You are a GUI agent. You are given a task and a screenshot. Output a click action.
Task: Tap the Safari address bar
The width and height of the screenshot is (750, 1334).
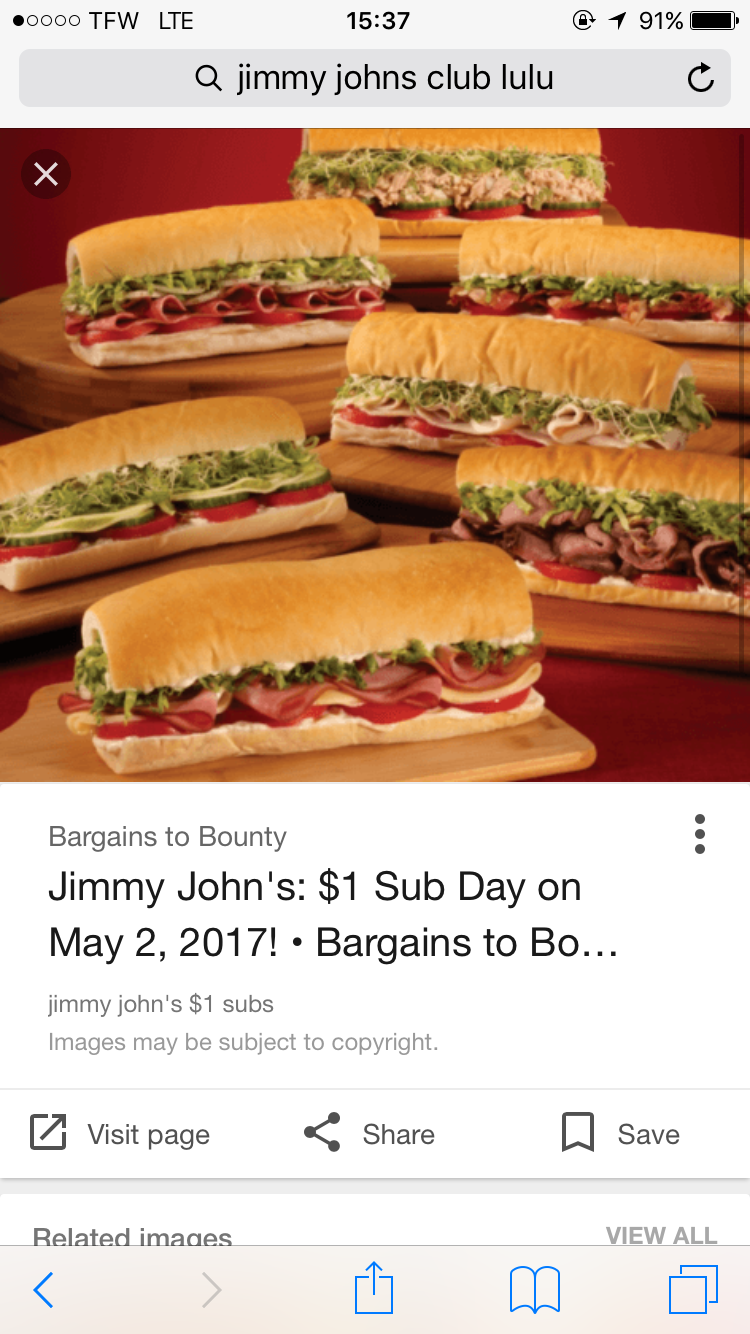375,78
